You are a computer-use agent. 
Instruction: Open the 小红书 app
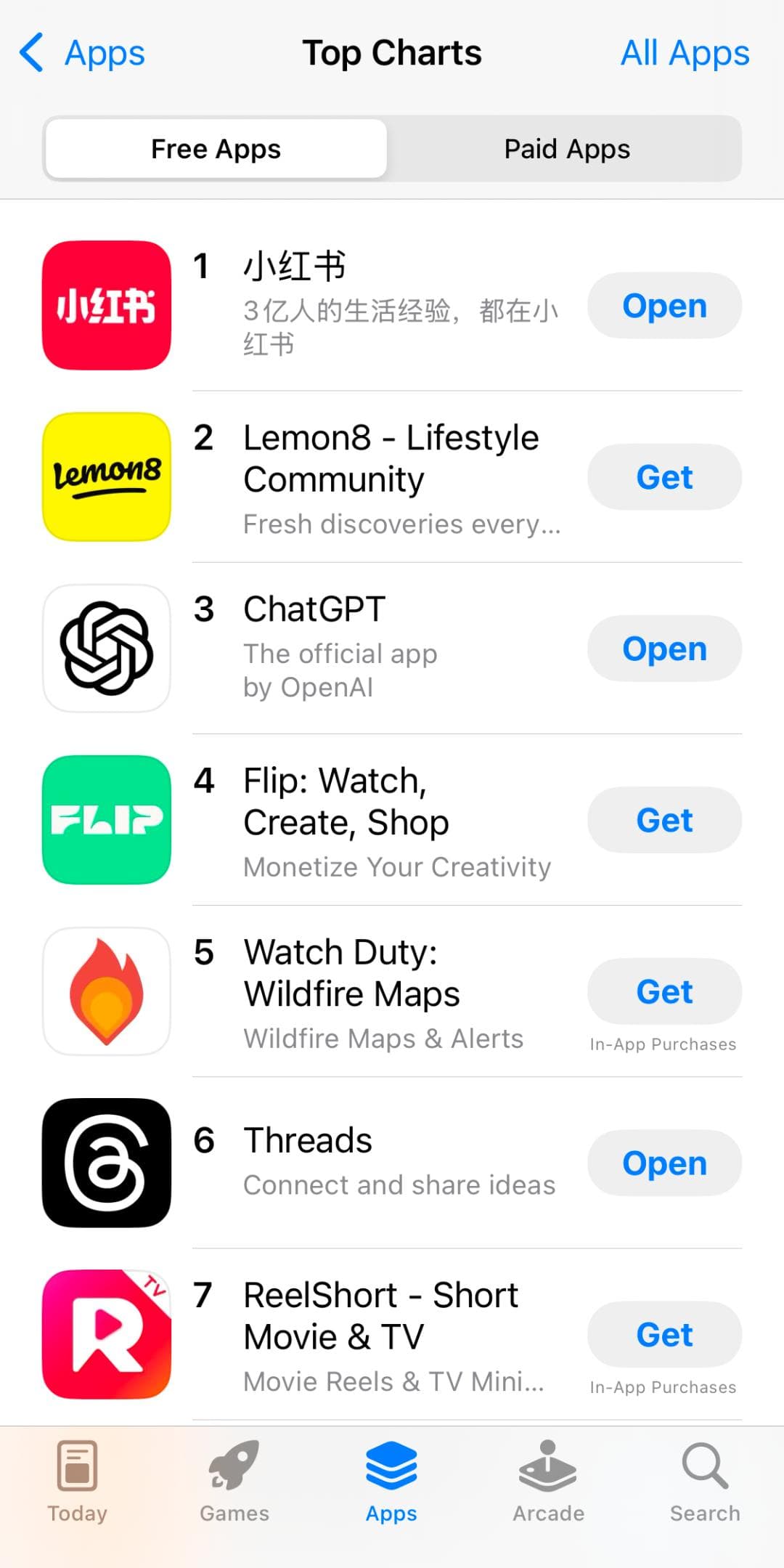[x=663, y=306]
